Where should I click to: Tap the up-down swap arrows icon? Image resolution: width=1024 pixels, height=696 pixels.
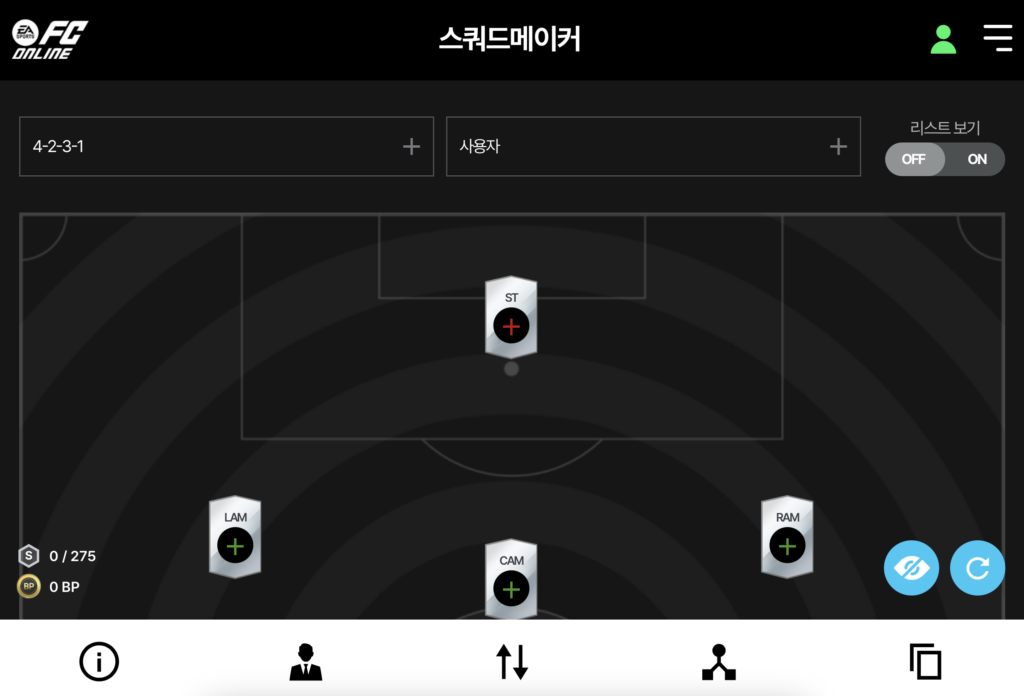coord(512,661)
